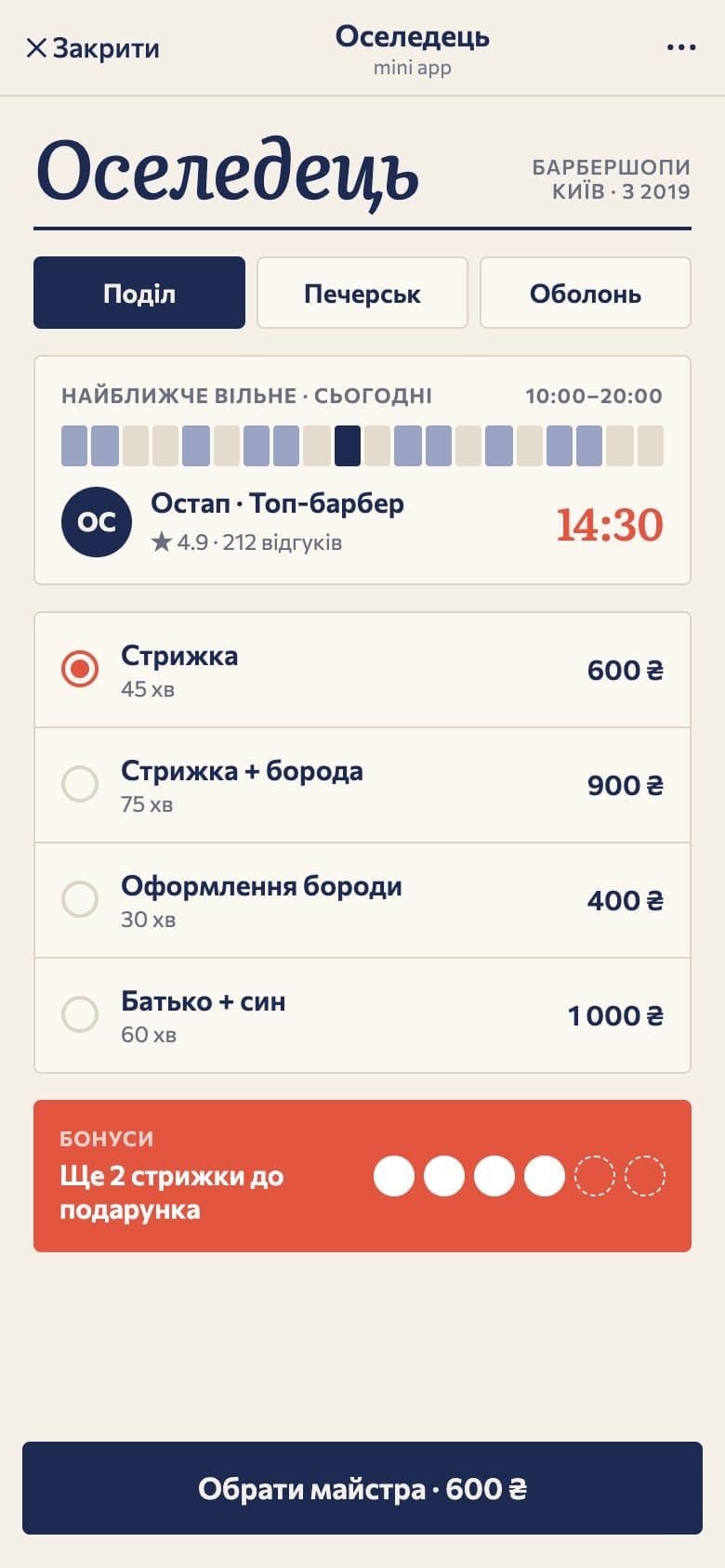Switch to the Печерськ location
The height and width of the screenshot is (1568, 725).
click(x=362, y=293)
